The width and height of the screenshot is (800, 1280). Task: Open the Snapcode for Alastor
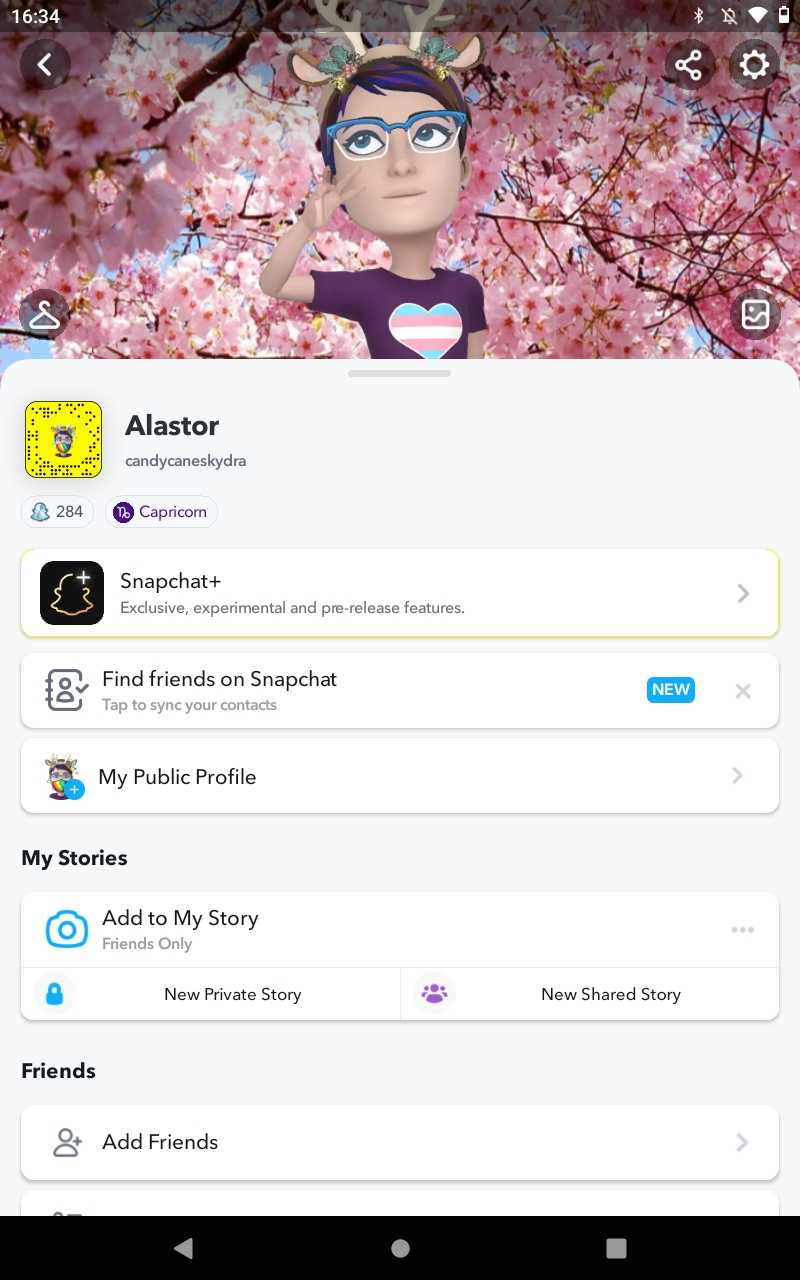click(63, 440)
